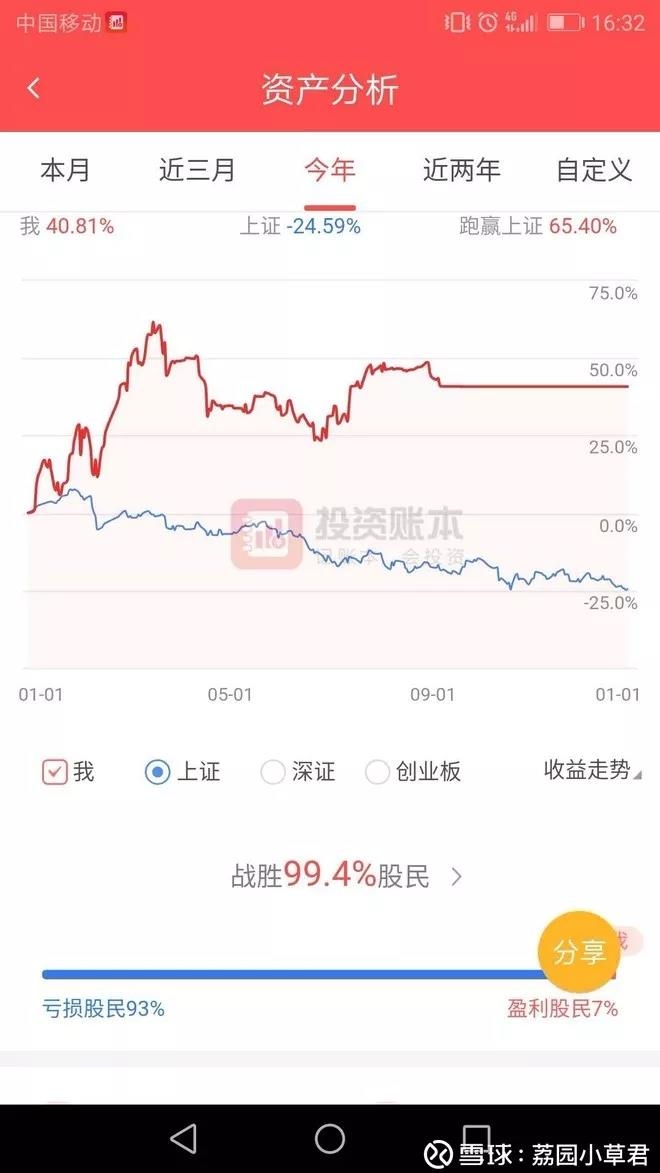Switch to the 近三月 tab

pyautogui.click(x=197, y=170)
